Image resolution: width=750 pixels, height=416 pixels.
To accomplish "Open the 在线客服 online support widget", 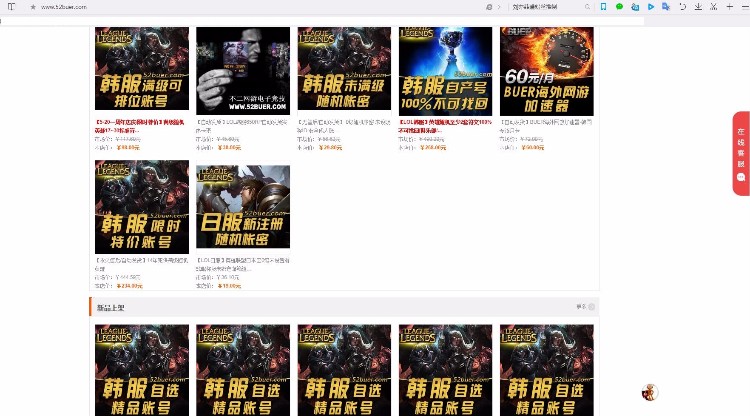I will tap(741, 152).
